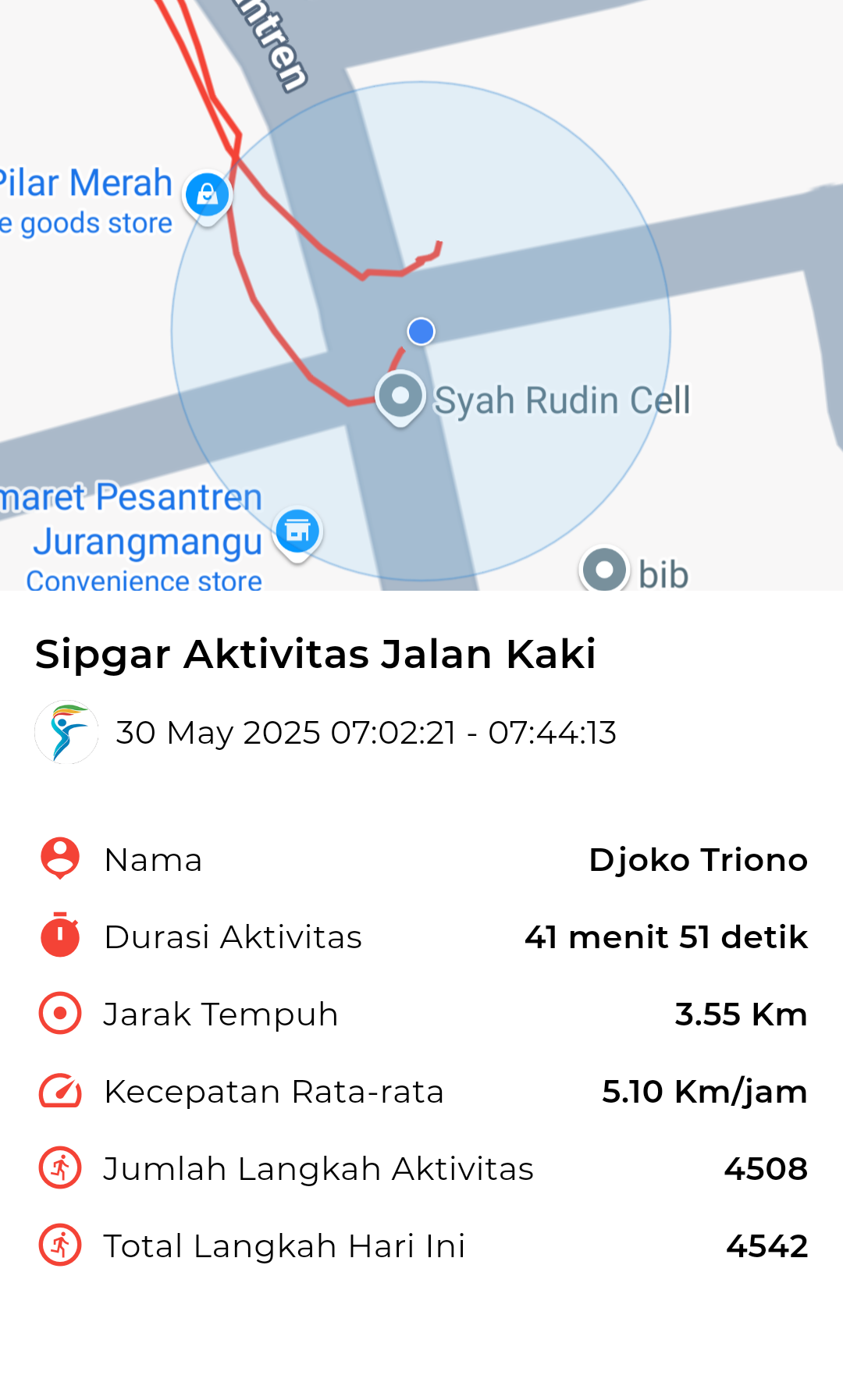
Task: Click the stopwatch icon beside Durasi Aktivitas
Action: pyautogui.click(x=59, y=936)
